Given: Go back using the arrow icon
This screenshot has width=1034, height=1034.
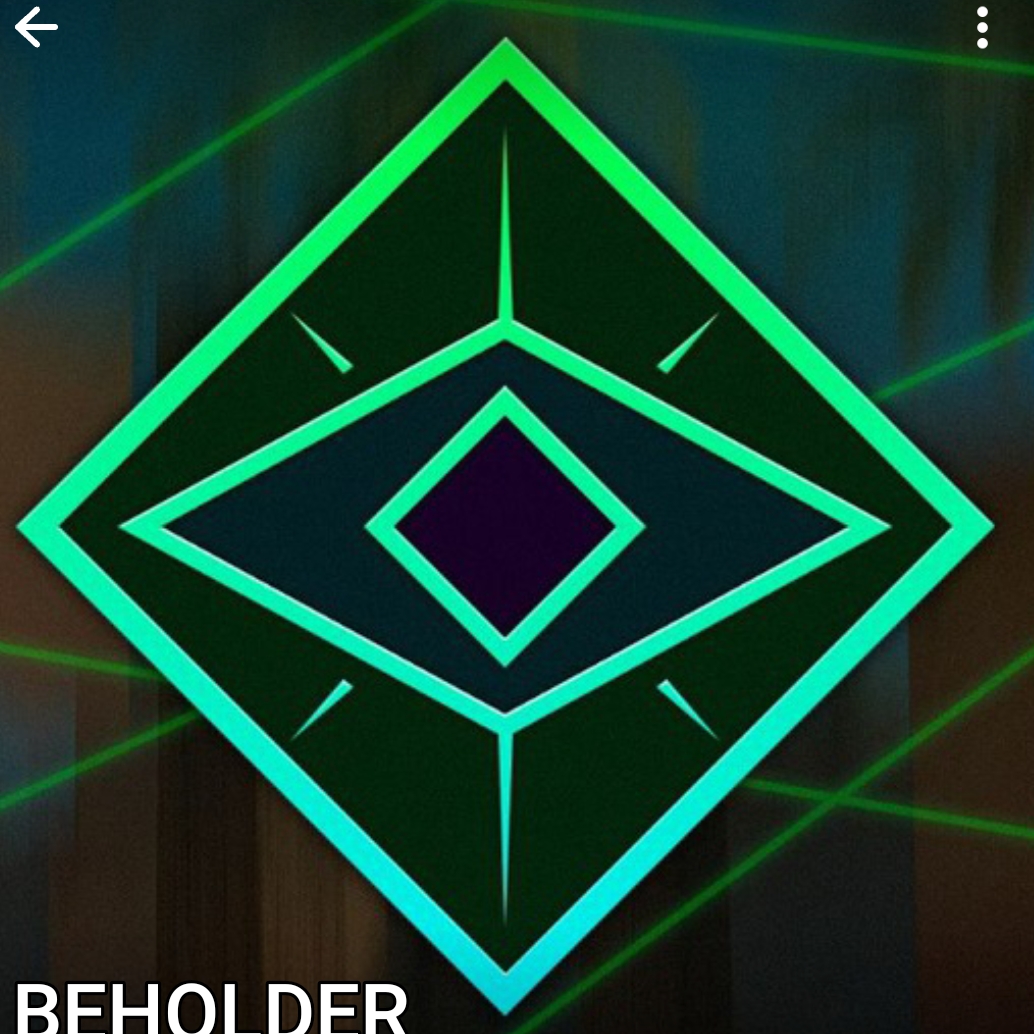Looking at the screenshot, I should click(x=36, y=28).
